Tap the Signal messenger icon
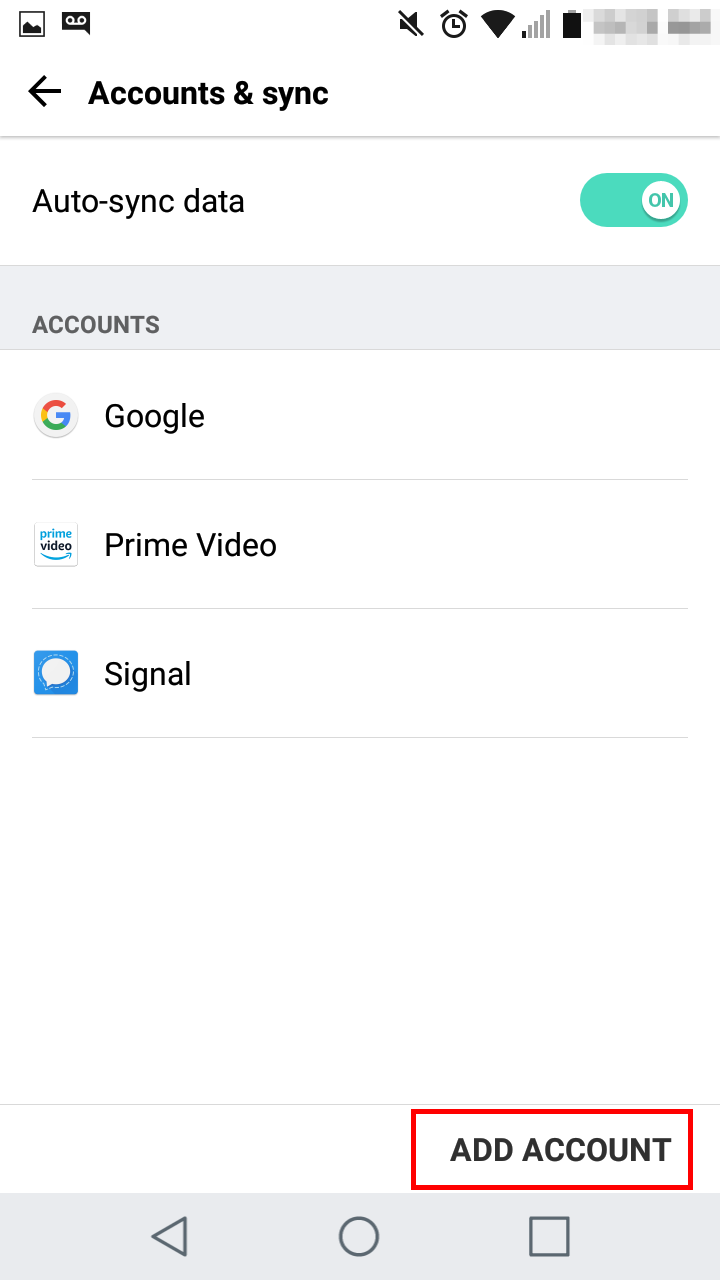The width and height of the screenshot is (720, 1280). point(55,672)
